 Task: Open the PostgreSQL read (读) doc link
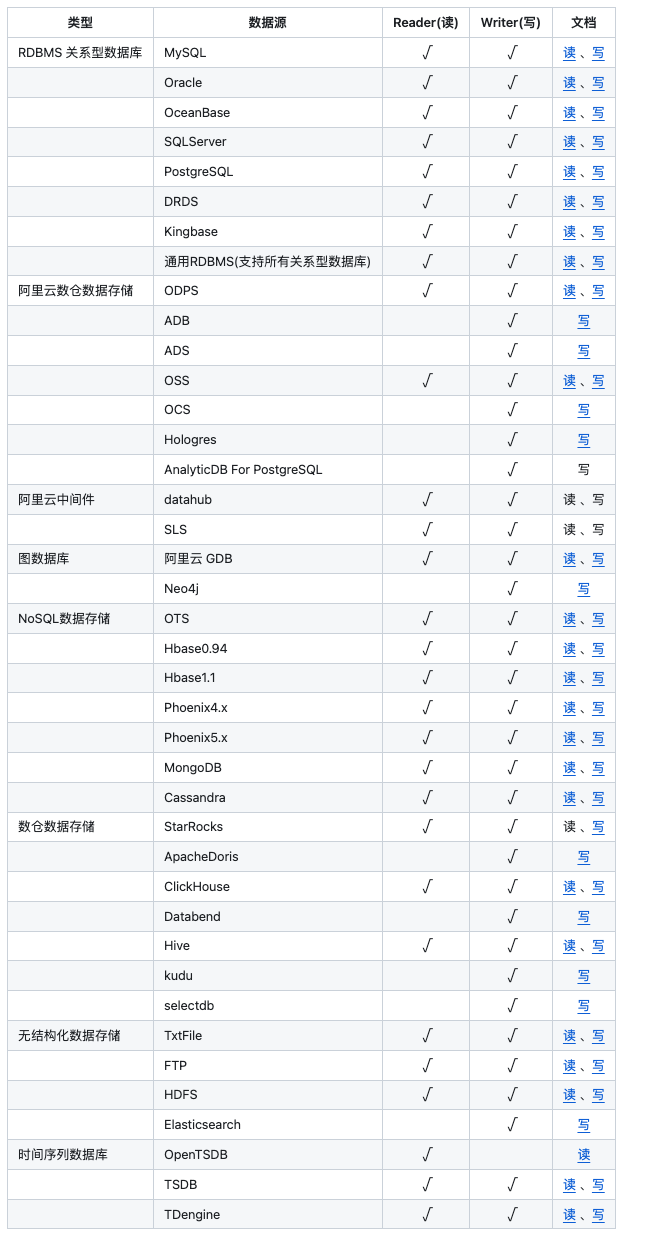pyautogui.click(x=569, y=172)
